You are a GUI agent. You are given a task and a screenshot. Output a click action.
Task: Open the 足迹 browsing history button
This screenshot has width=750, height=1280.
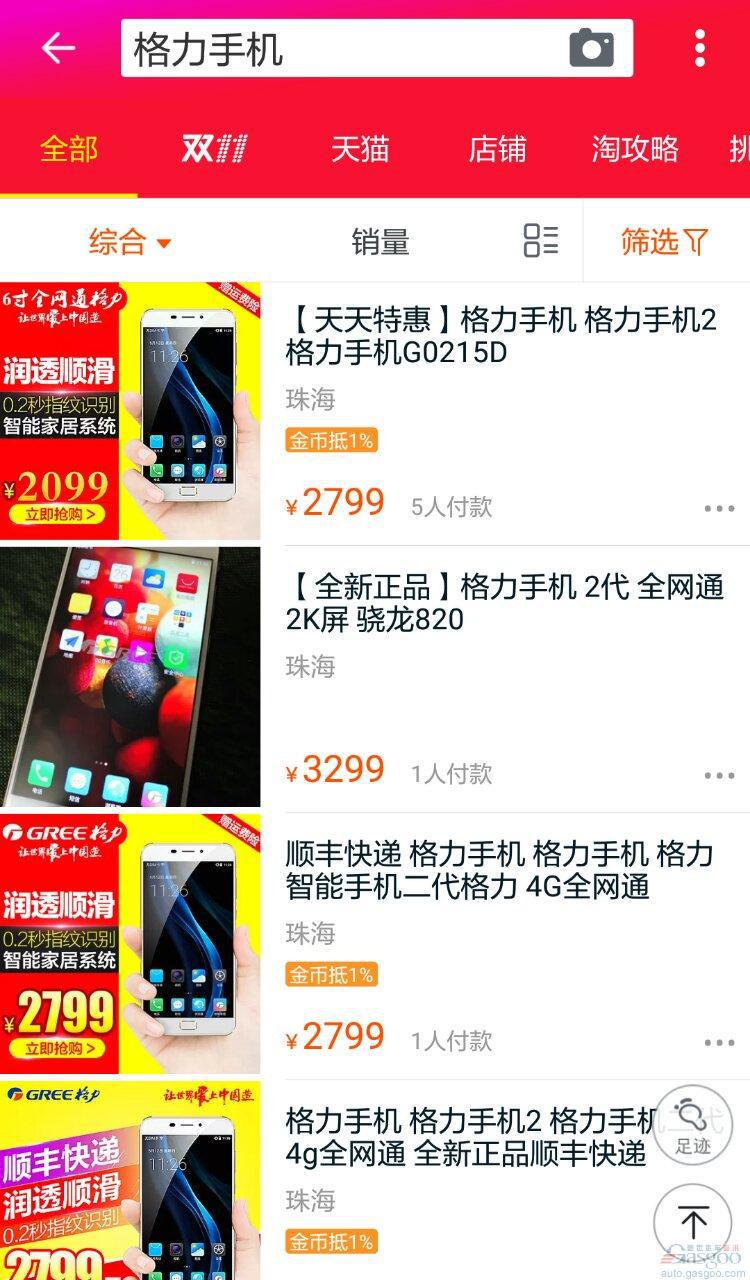[x=693, y=1125]
